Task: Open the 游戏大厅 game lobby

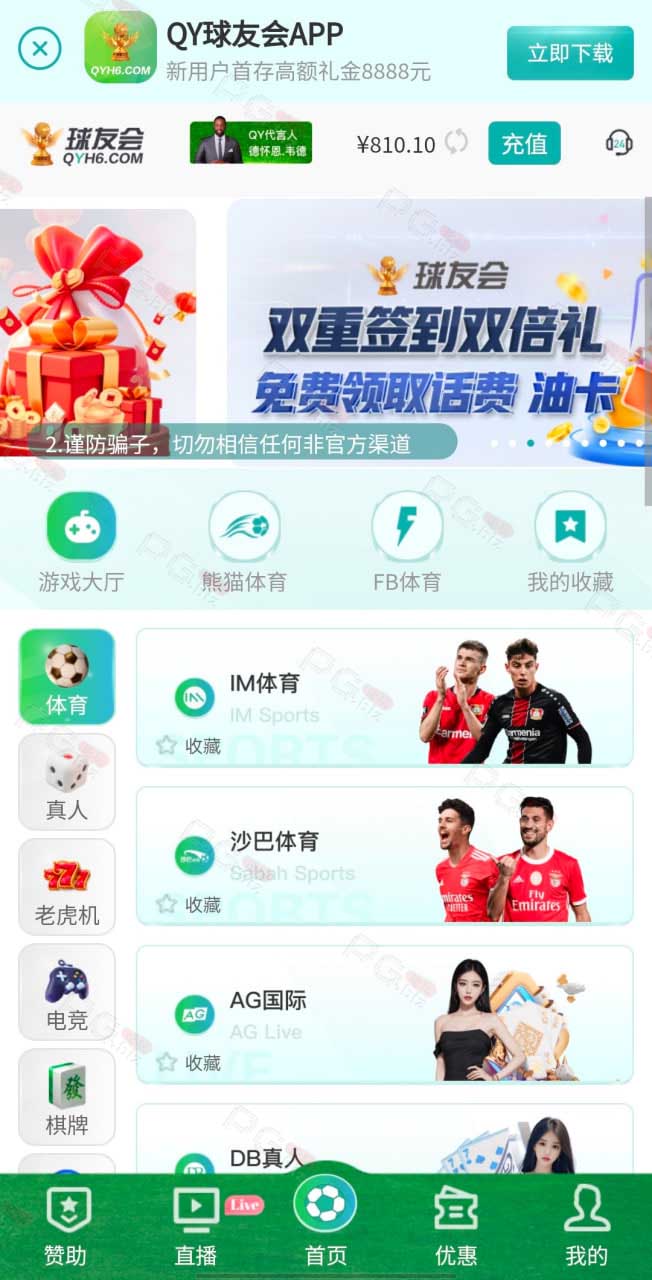Action: point(81,543)
